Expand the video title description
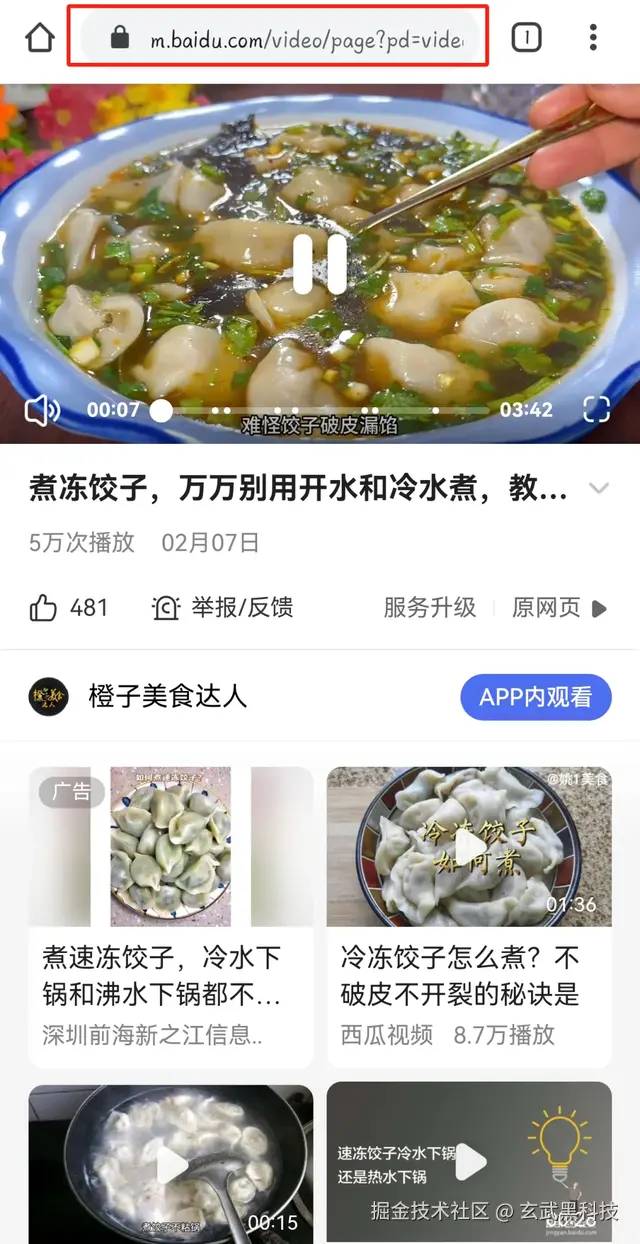The image size is (640, 1244). click(599, 489)
